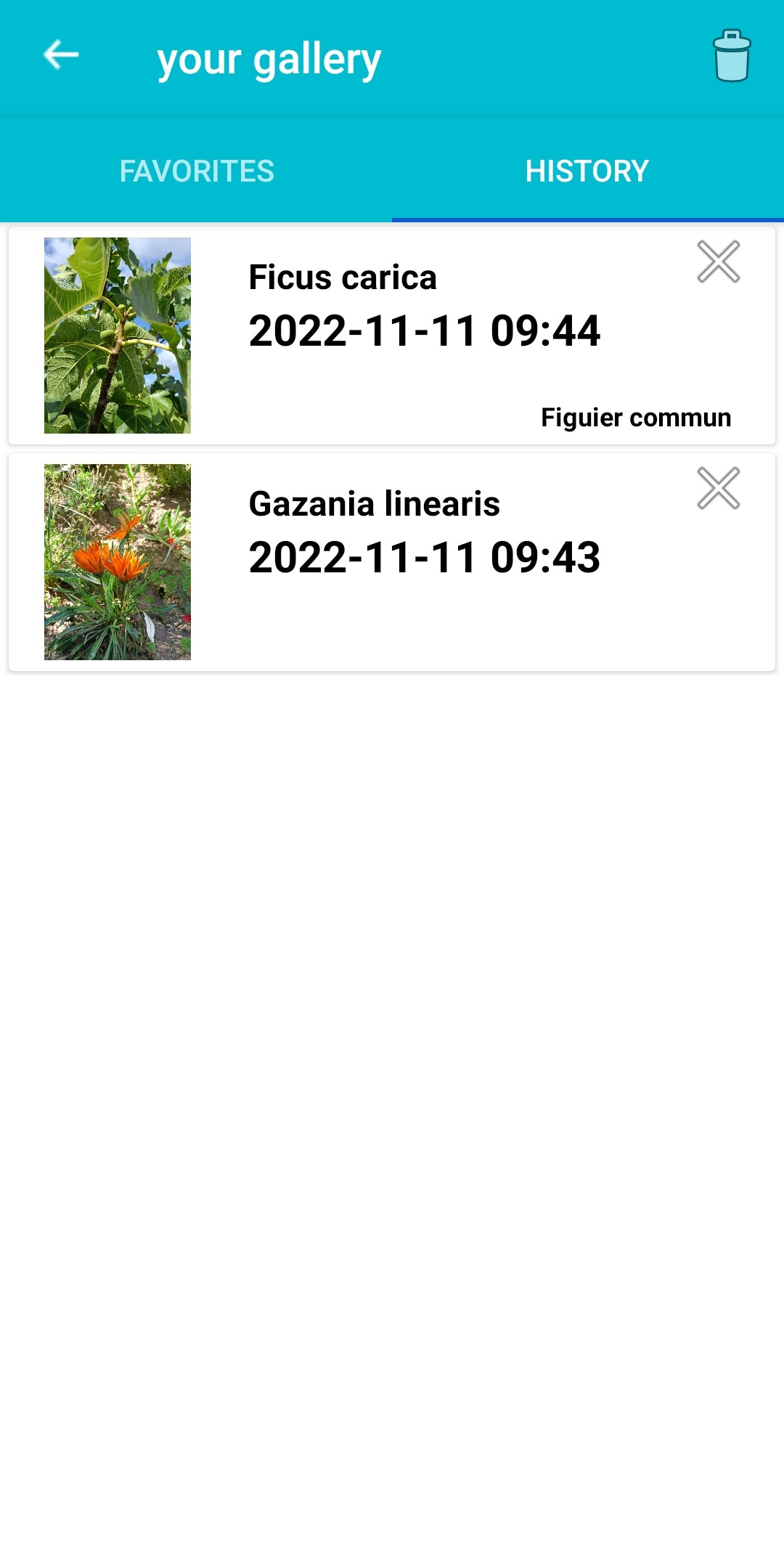Tap the trash can to clear history
This screenshot has width=784, height=1555.
(731, 57)
